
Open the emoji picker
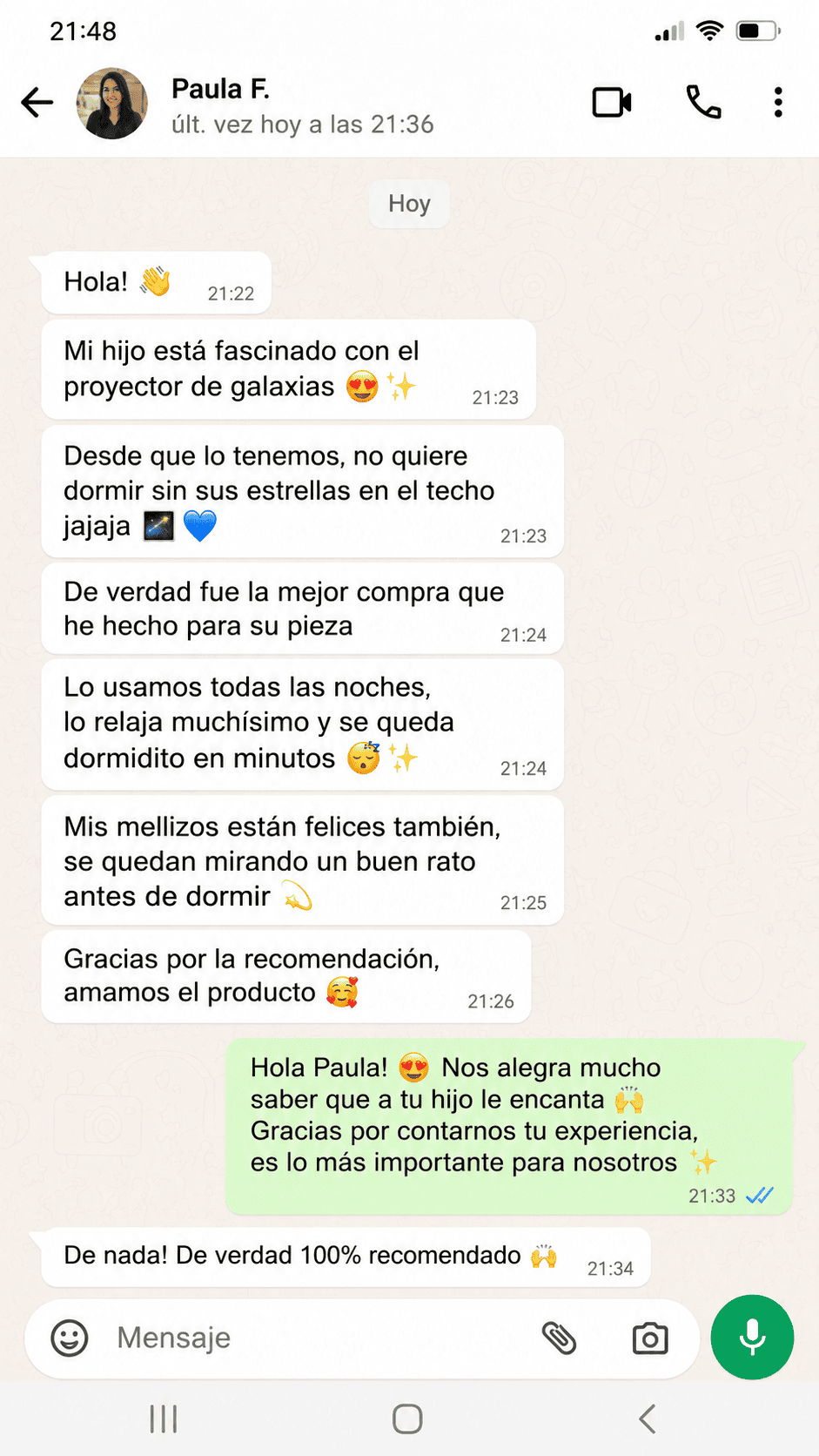[70, 1338]
